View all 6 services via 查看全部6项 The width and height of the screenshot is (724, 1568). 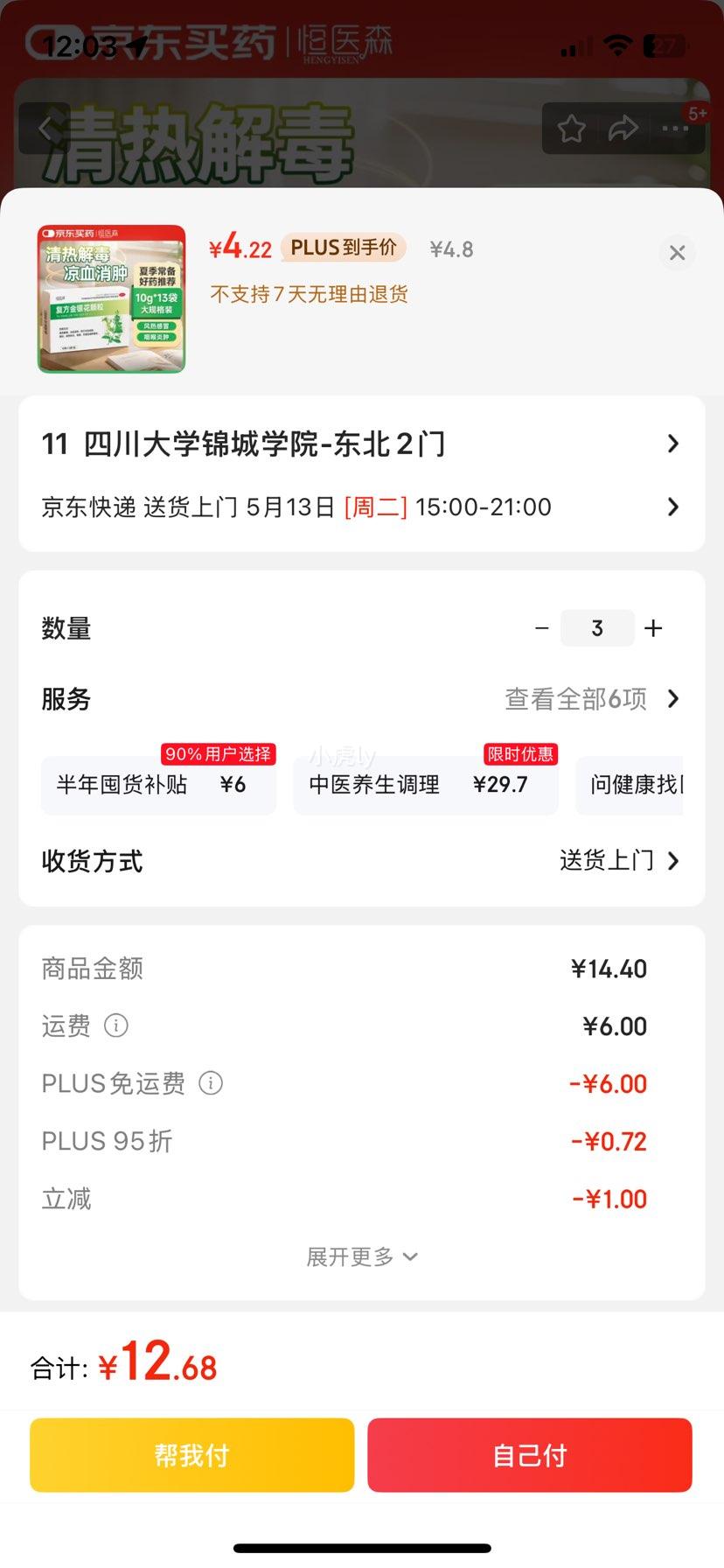(x=592, y=698)
